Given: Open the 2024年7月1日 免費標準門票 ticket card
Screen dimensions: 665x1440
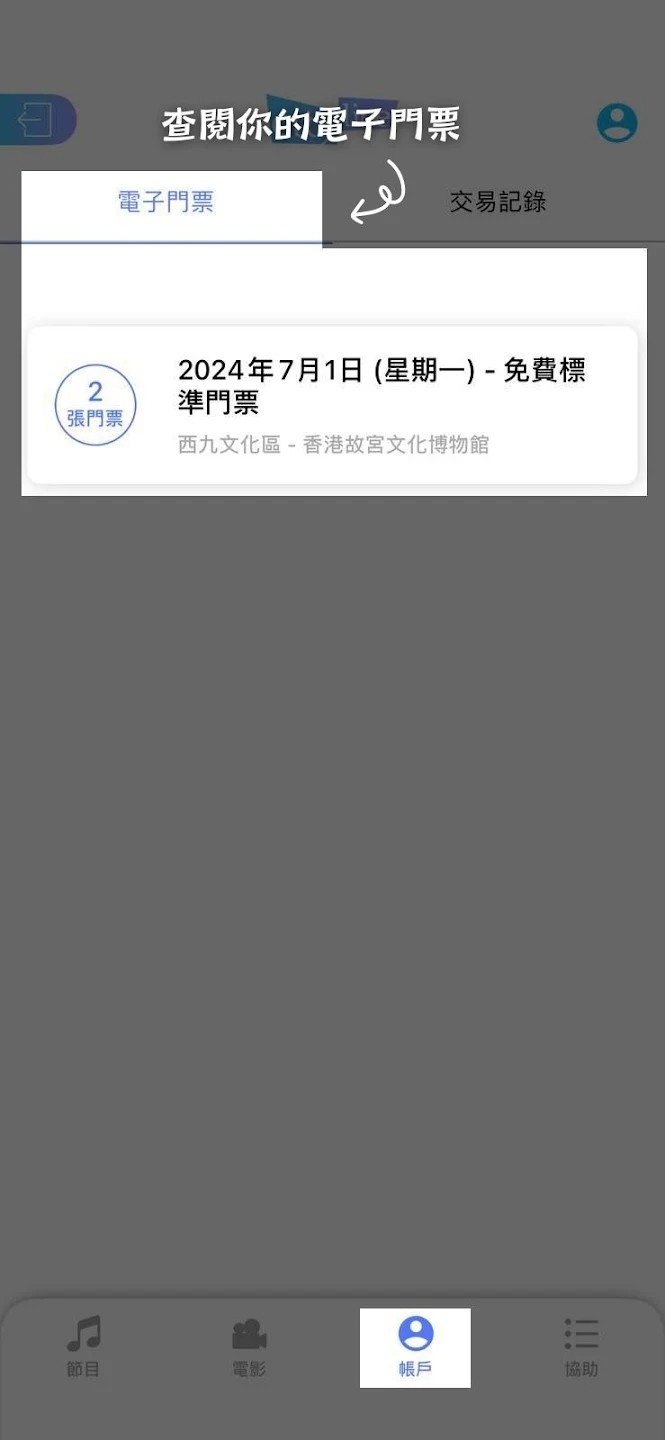Looking at the screenshot, I should click(331, 405).
